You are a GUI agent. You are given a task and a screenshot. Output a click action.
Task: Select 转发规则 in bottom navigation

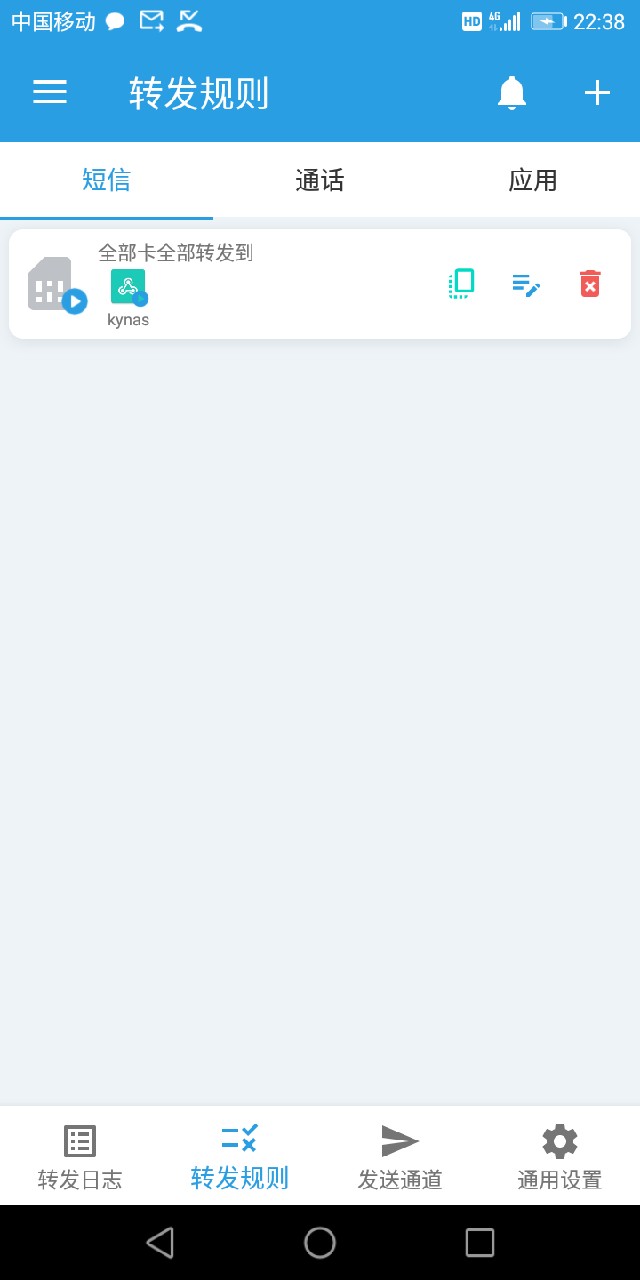[240, 1157]
